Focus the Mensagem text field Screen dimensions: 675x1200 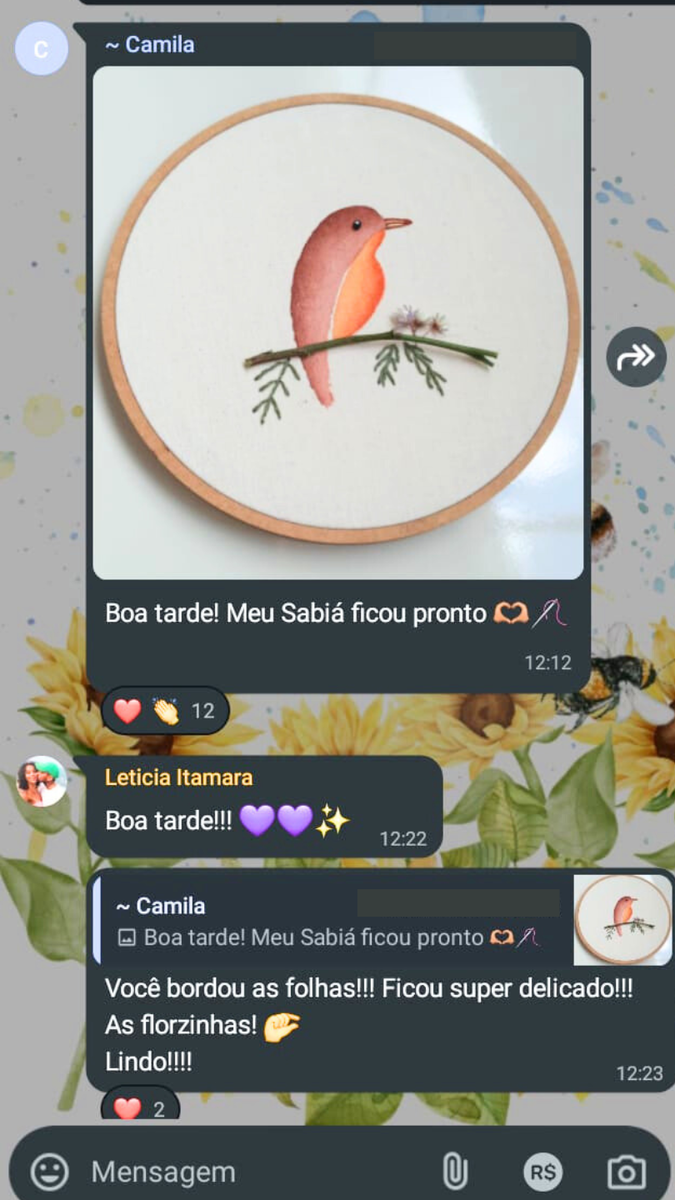tap(250, 1171)
